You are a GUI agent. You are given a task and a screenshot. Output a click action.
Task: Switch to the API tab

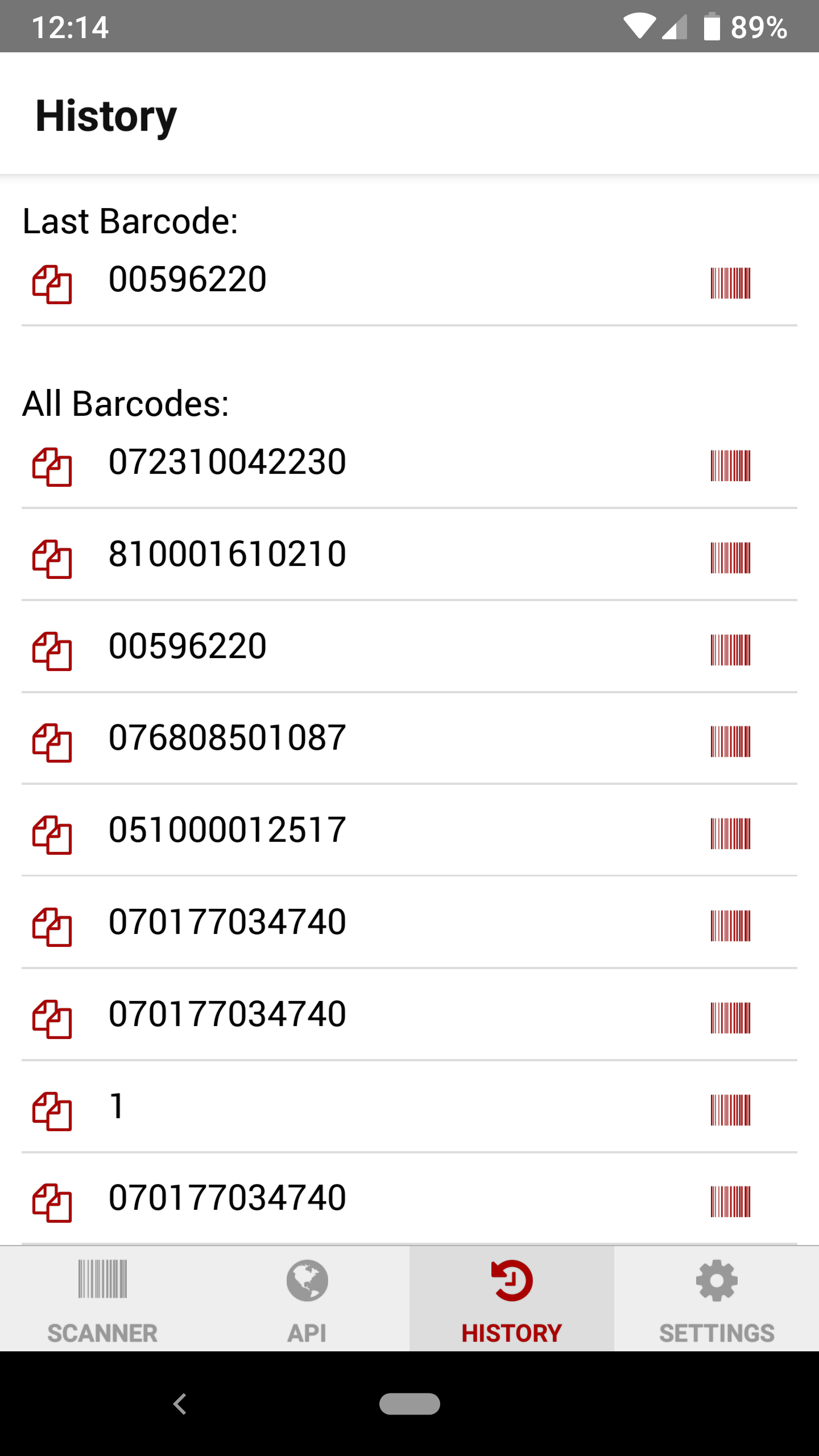(x=307, y=1299)
